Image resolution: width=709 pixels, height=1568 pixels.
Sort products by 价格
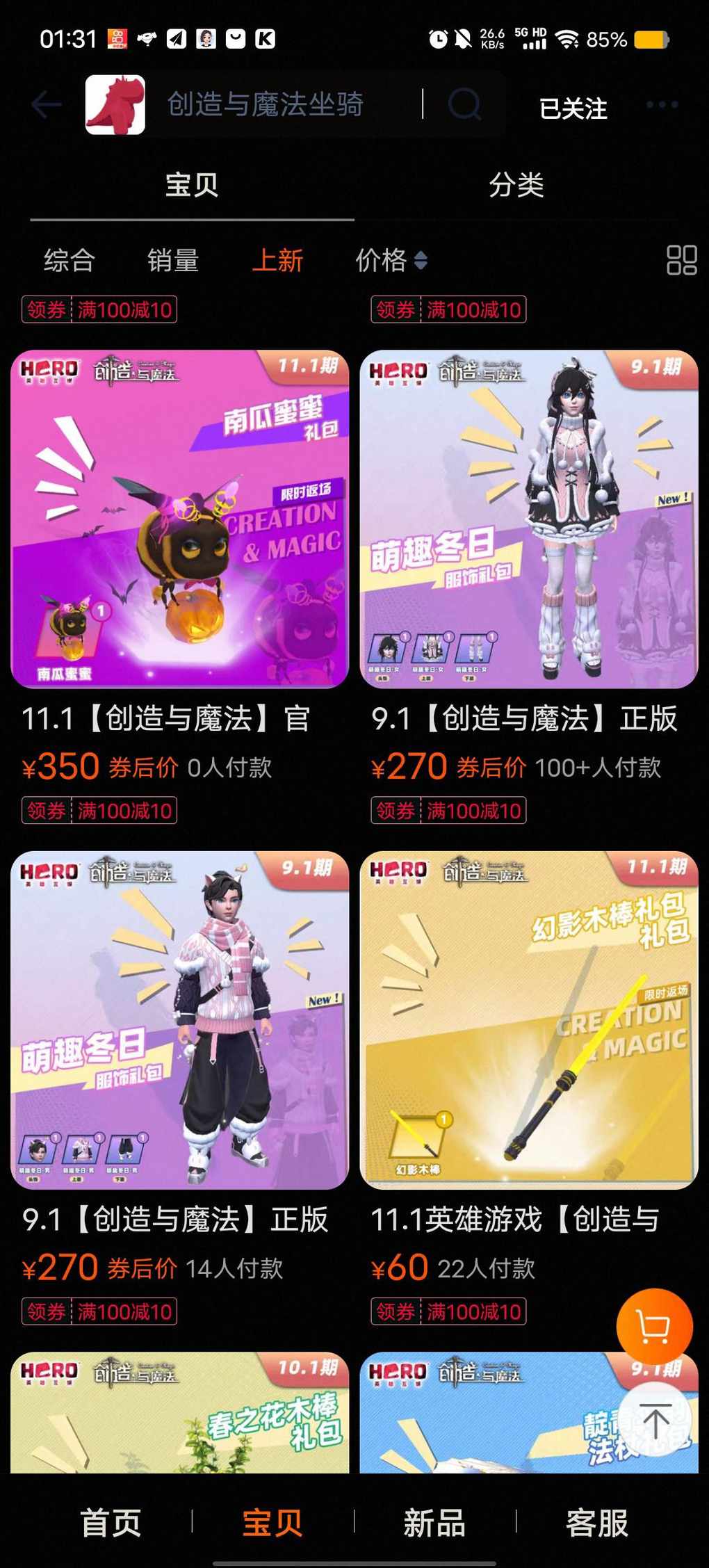pos(390,260)
